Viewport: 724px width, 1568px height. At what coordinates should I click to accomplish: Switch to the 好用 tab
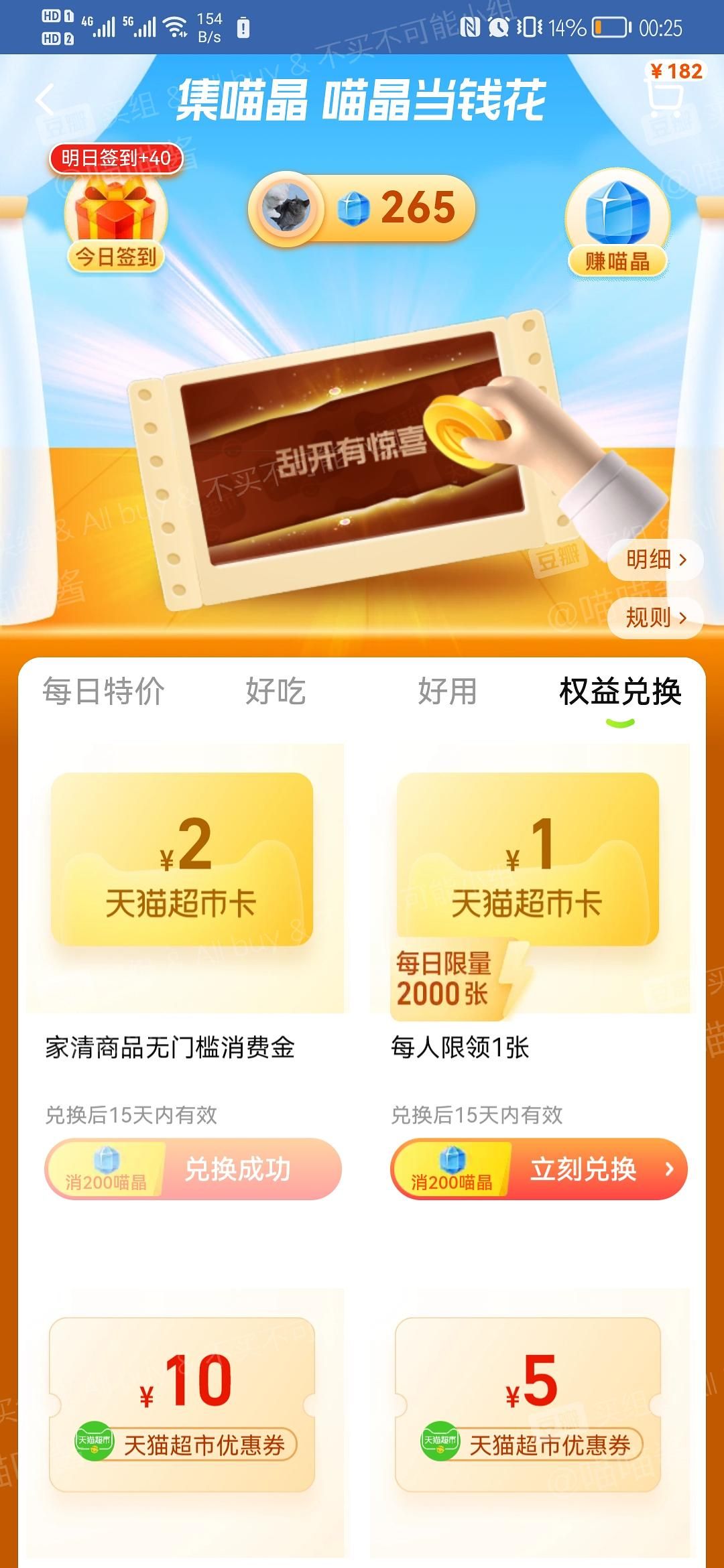(447, 692)
